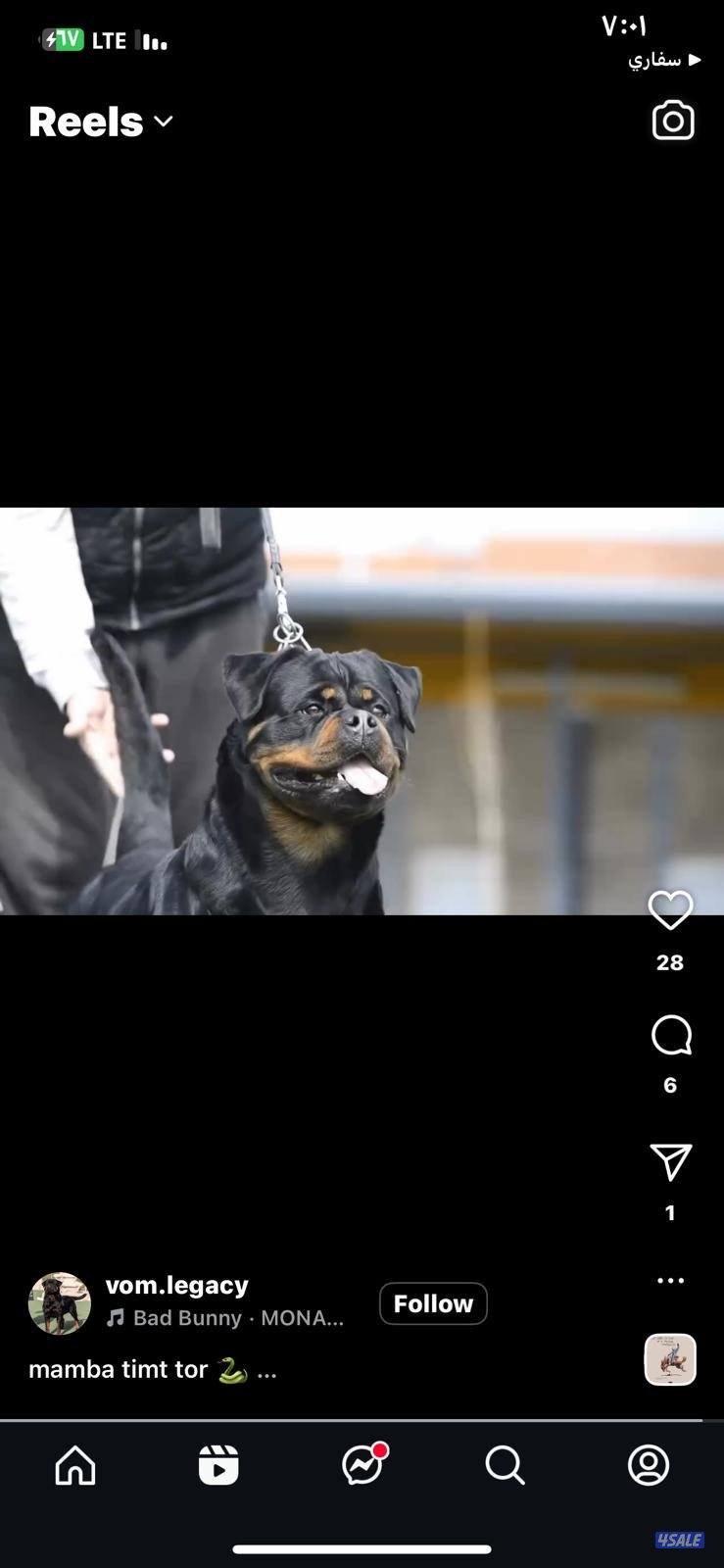Go to the Home tab
The image size is (724, 1568).
tap(75, 1466)
